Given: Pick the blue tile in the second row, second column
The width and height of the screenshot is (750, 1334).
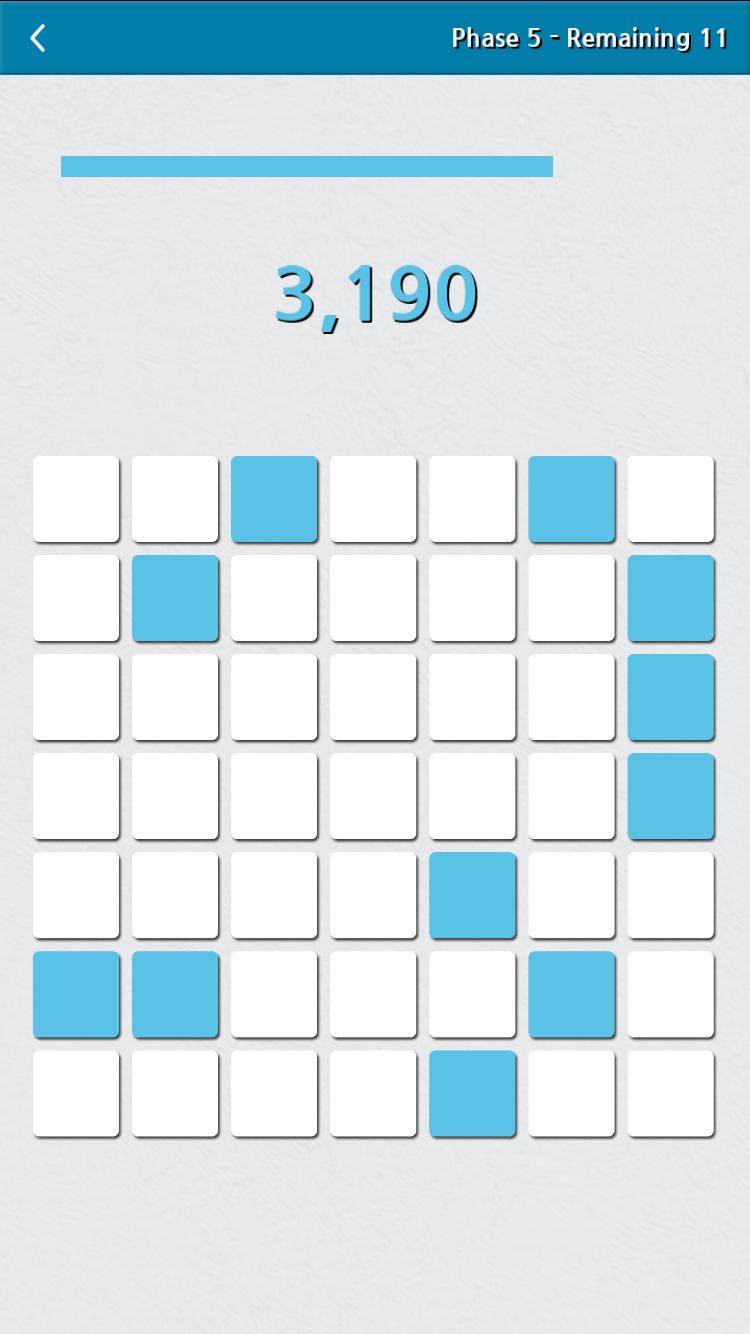Looking at the screenshot, I should pyautogui.click(x=175, y=598).
